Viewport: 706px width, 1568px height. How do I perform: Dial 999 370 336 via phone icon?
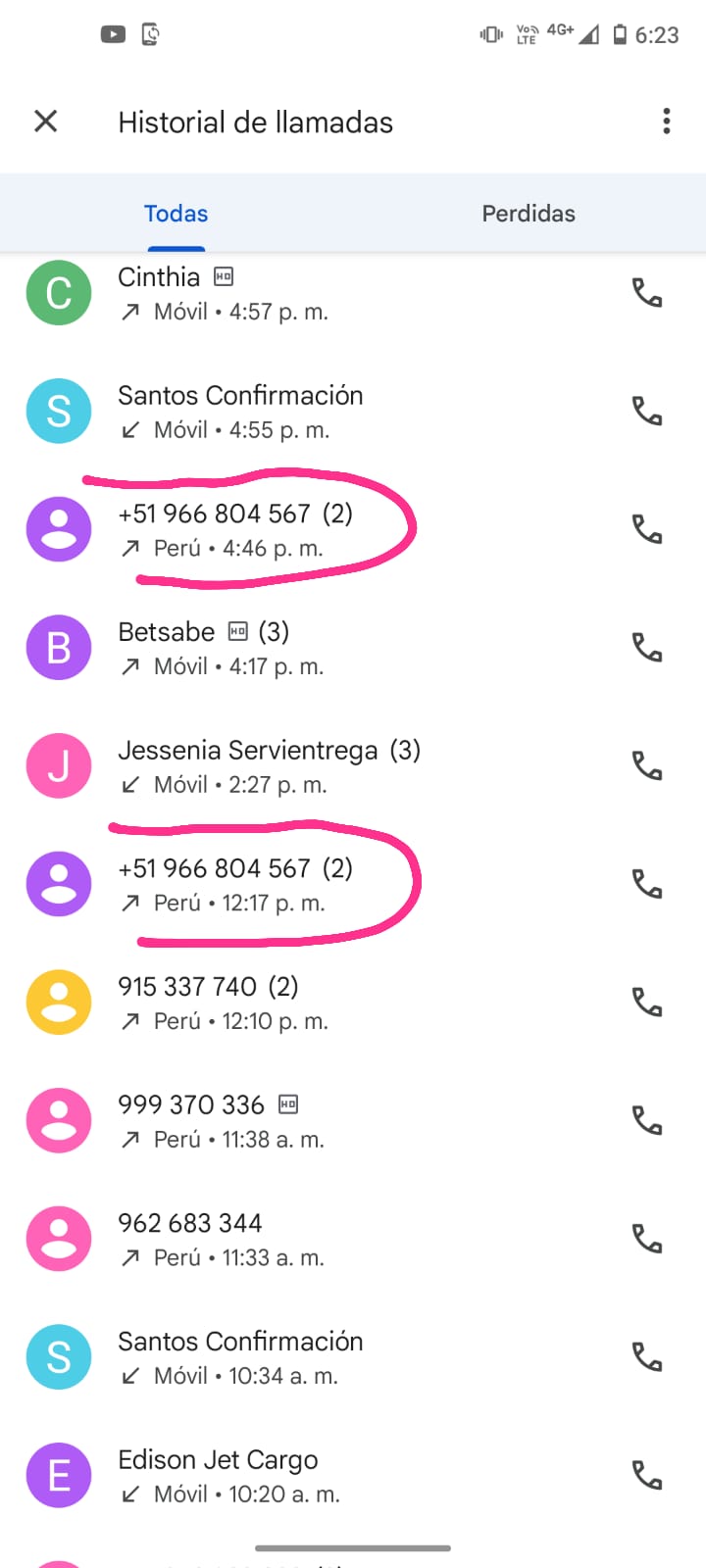click(647, 1120)
